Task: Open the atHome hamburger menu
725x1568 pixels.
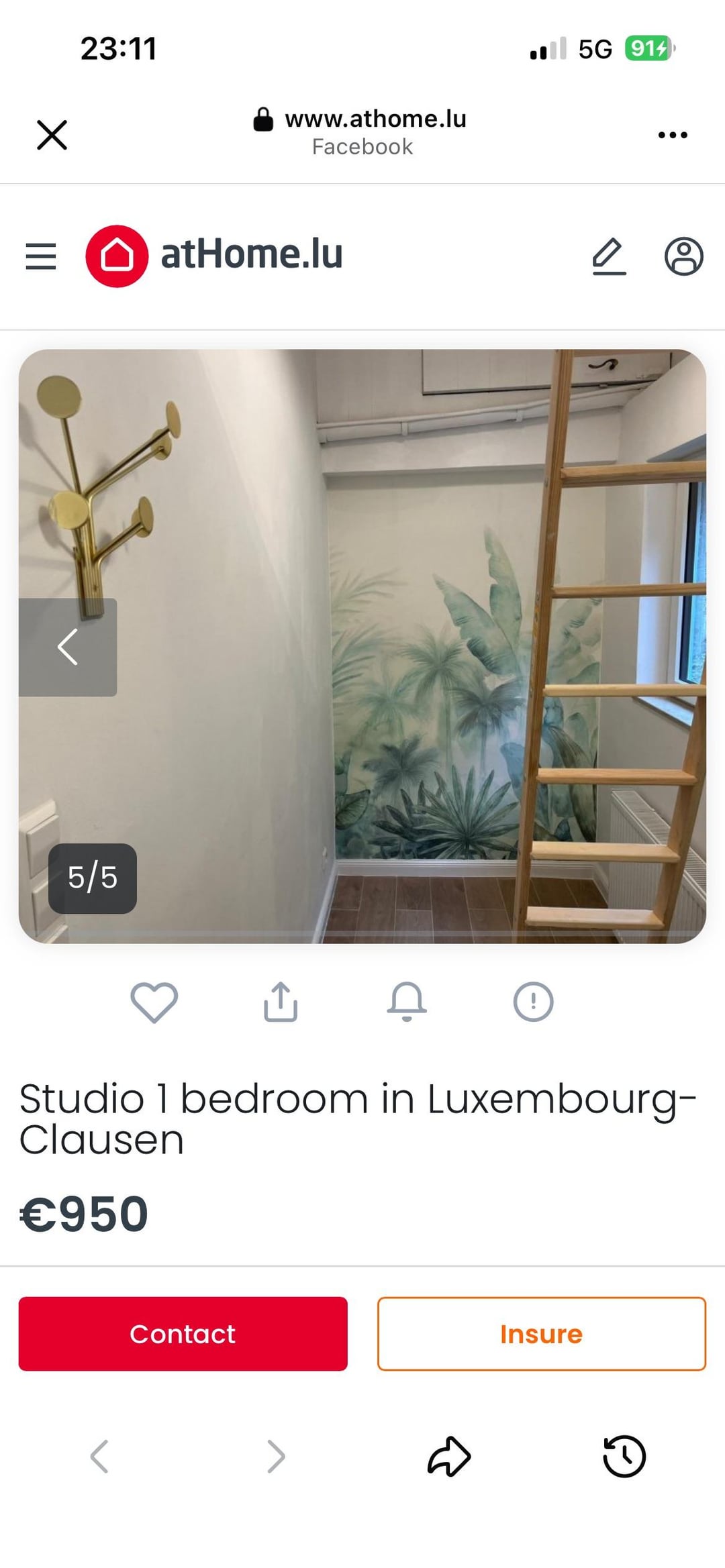Action: [40, 256]
